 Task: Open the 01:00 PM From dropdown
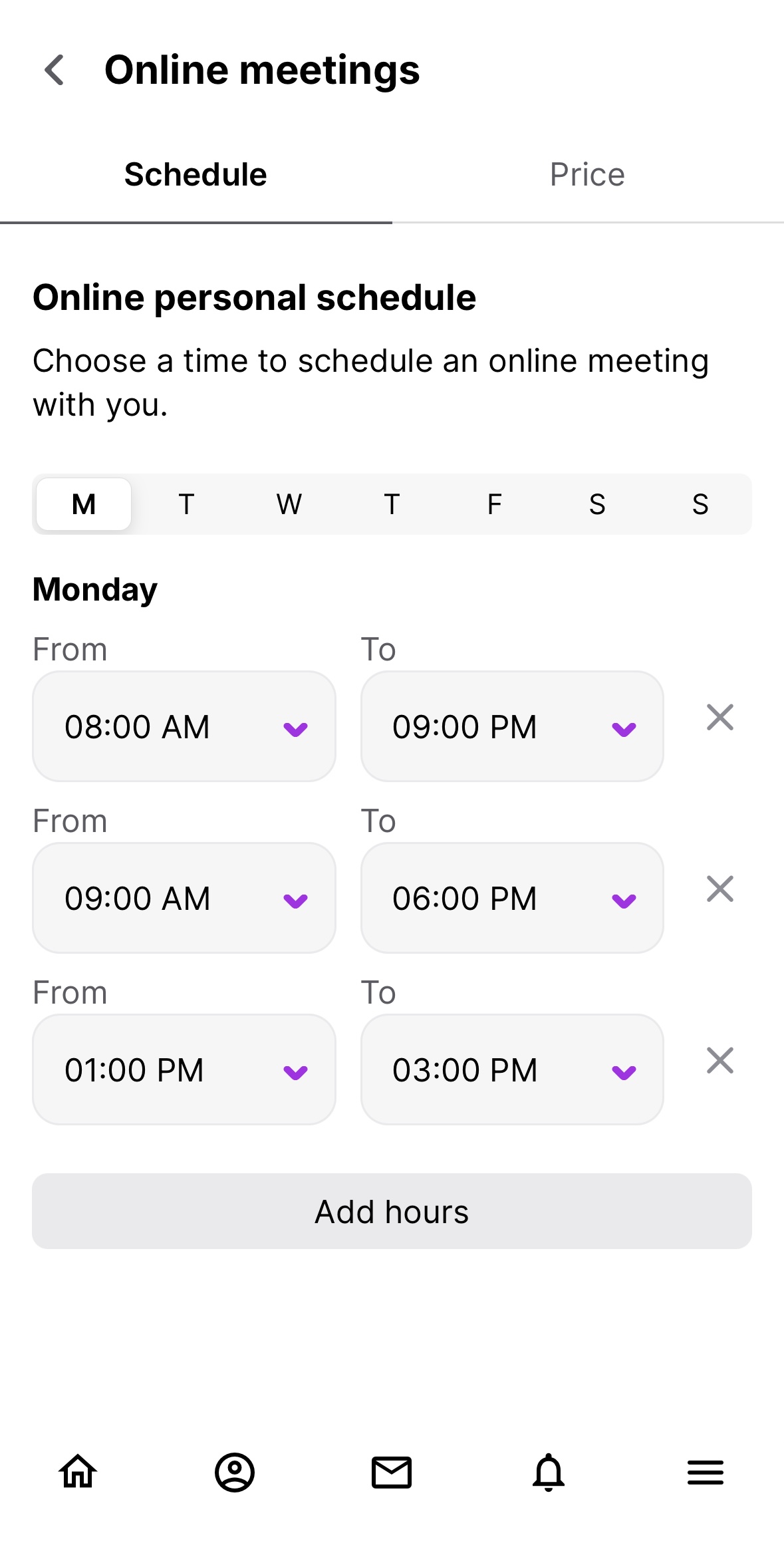tap(184, 1069)
